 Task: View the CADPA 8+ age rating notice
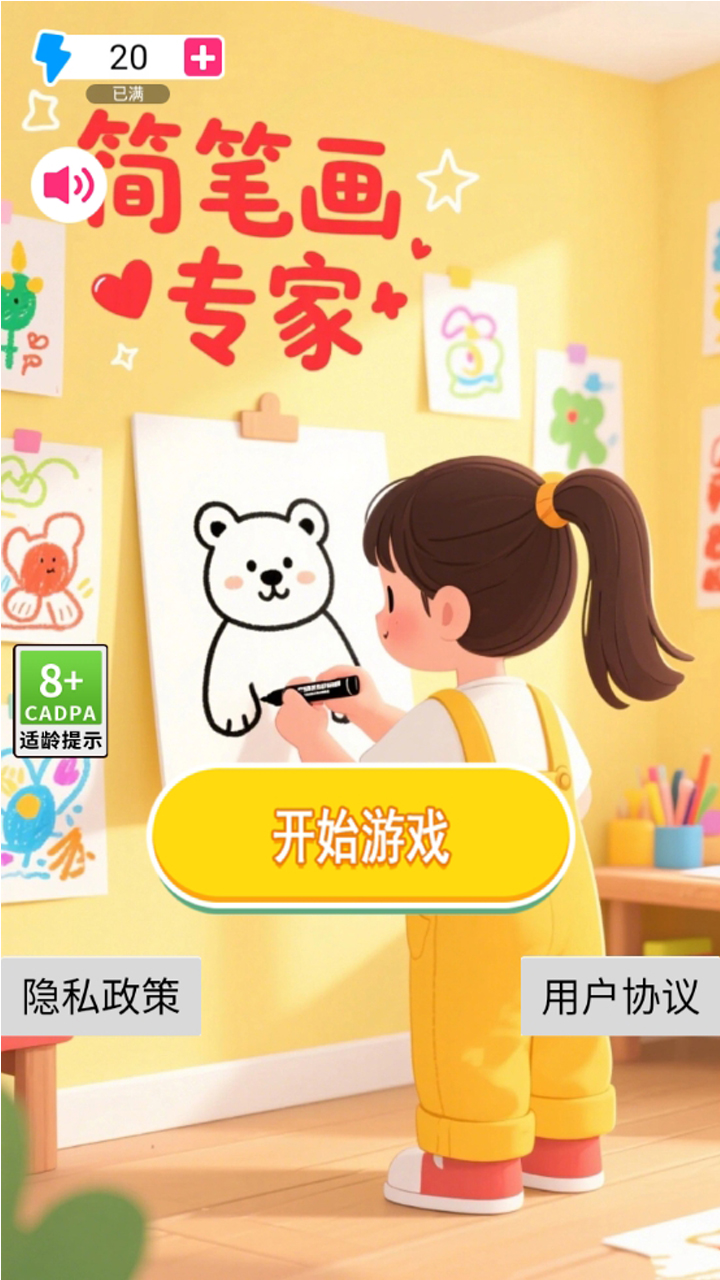pos(60,700)
